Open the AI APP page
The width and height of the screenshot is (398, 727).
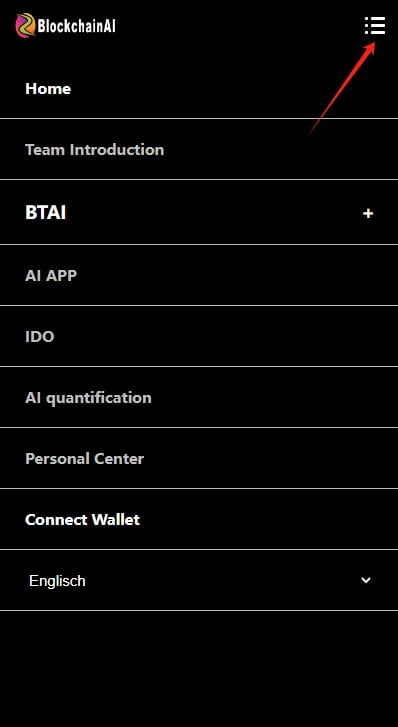coord(51,275)
